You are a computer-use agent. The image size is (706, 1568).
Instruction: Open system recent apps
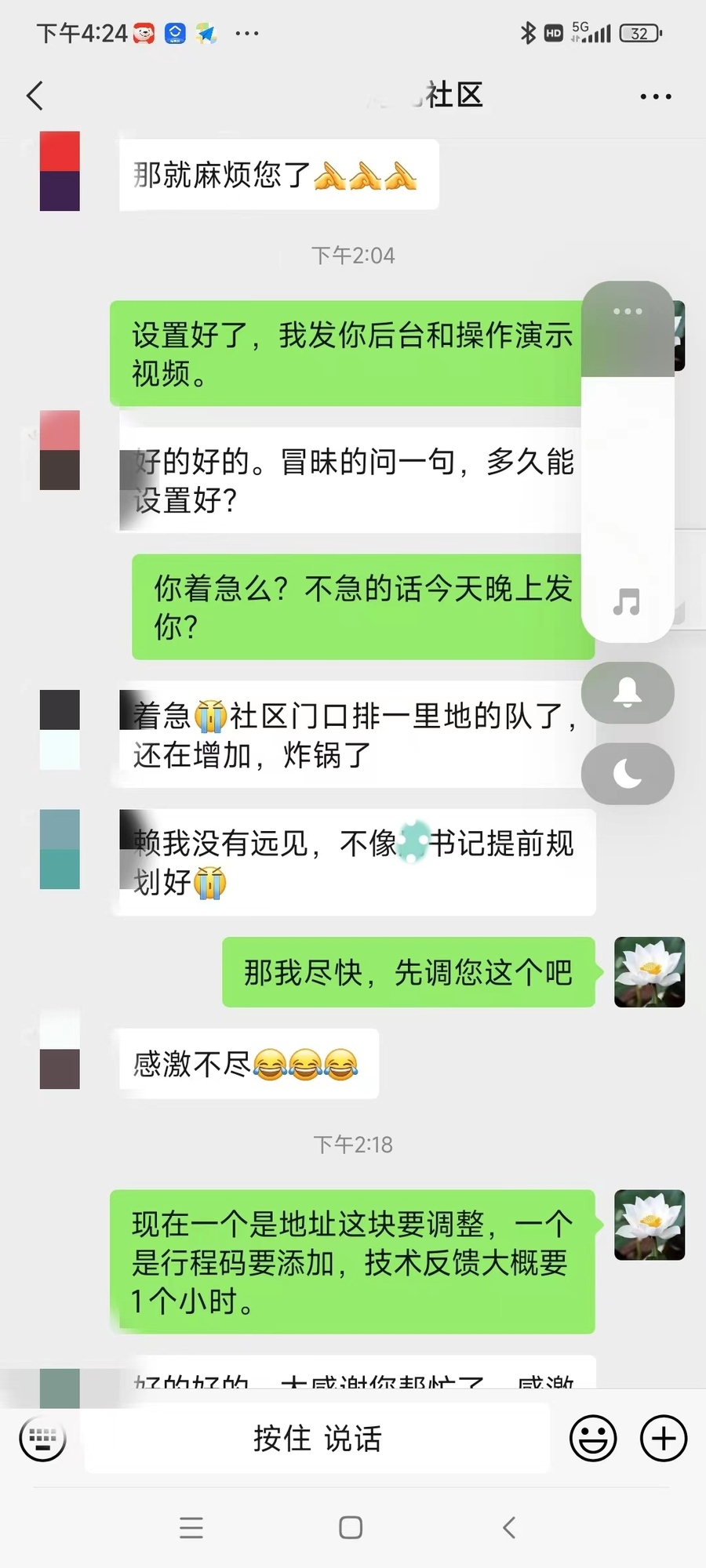pyautogui.click(x=191, y=1527)
